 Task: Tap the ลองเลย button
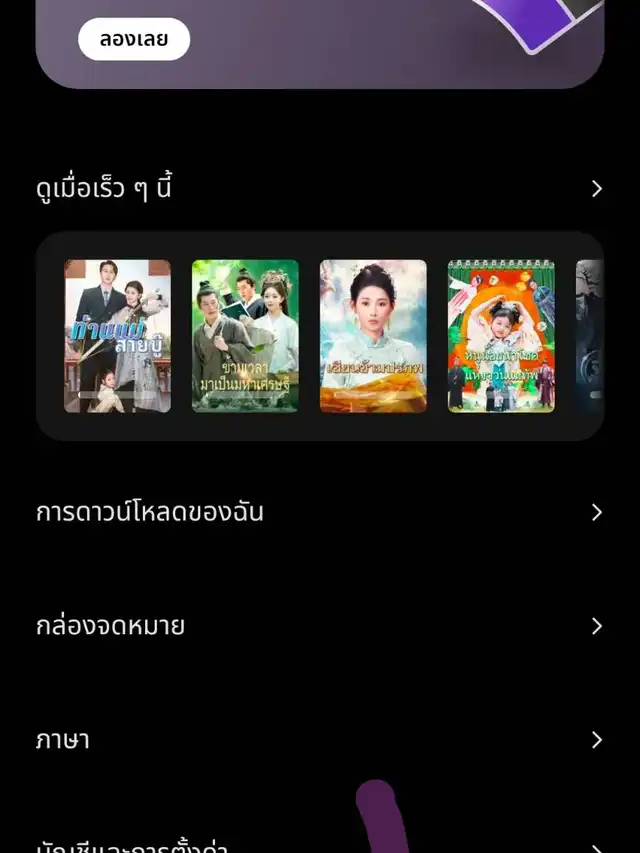pyautogui.click(x=133, y=40)
